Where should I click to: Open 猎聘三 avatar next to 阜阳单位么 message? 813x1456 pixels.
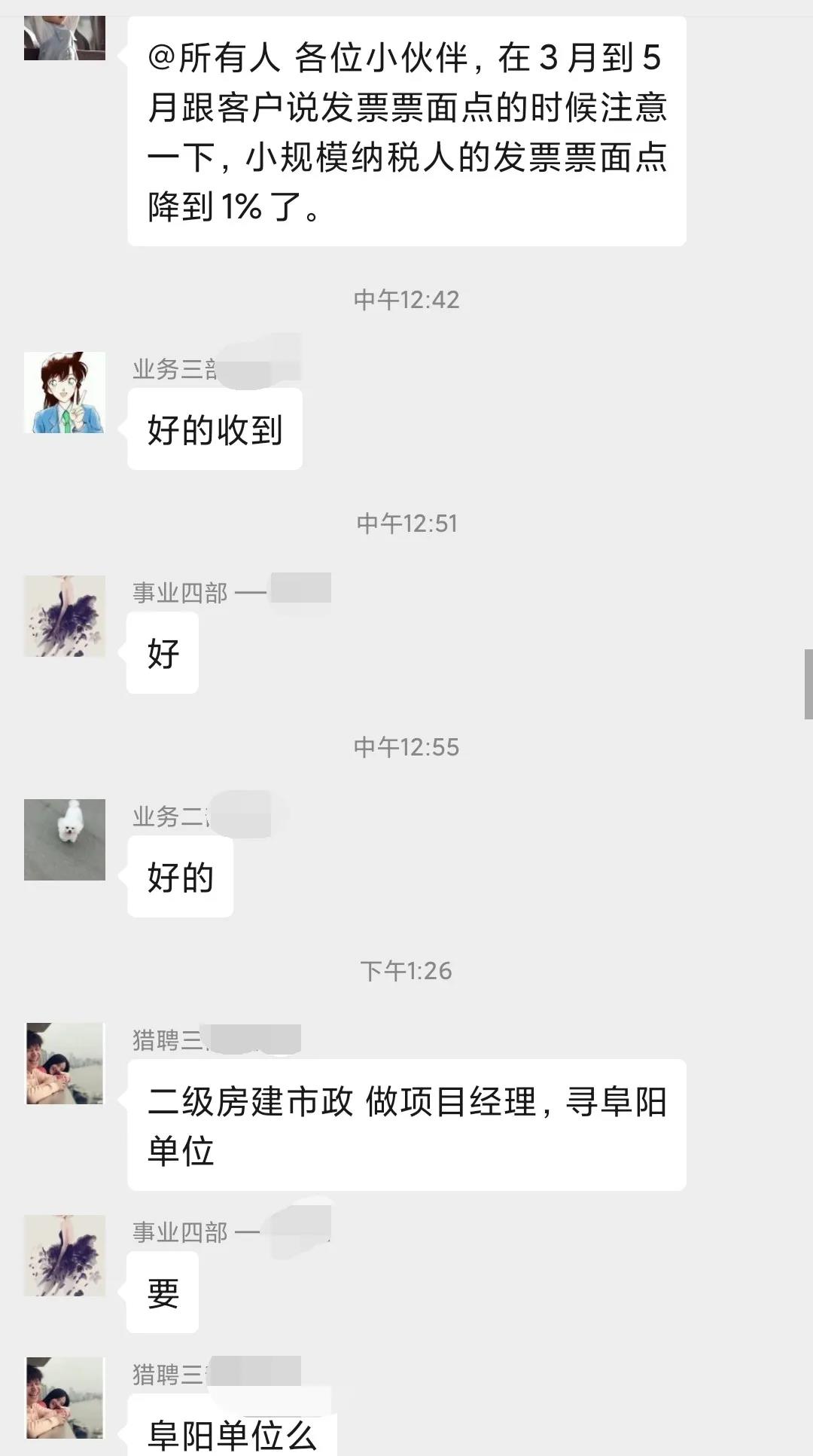[65, 1398]
